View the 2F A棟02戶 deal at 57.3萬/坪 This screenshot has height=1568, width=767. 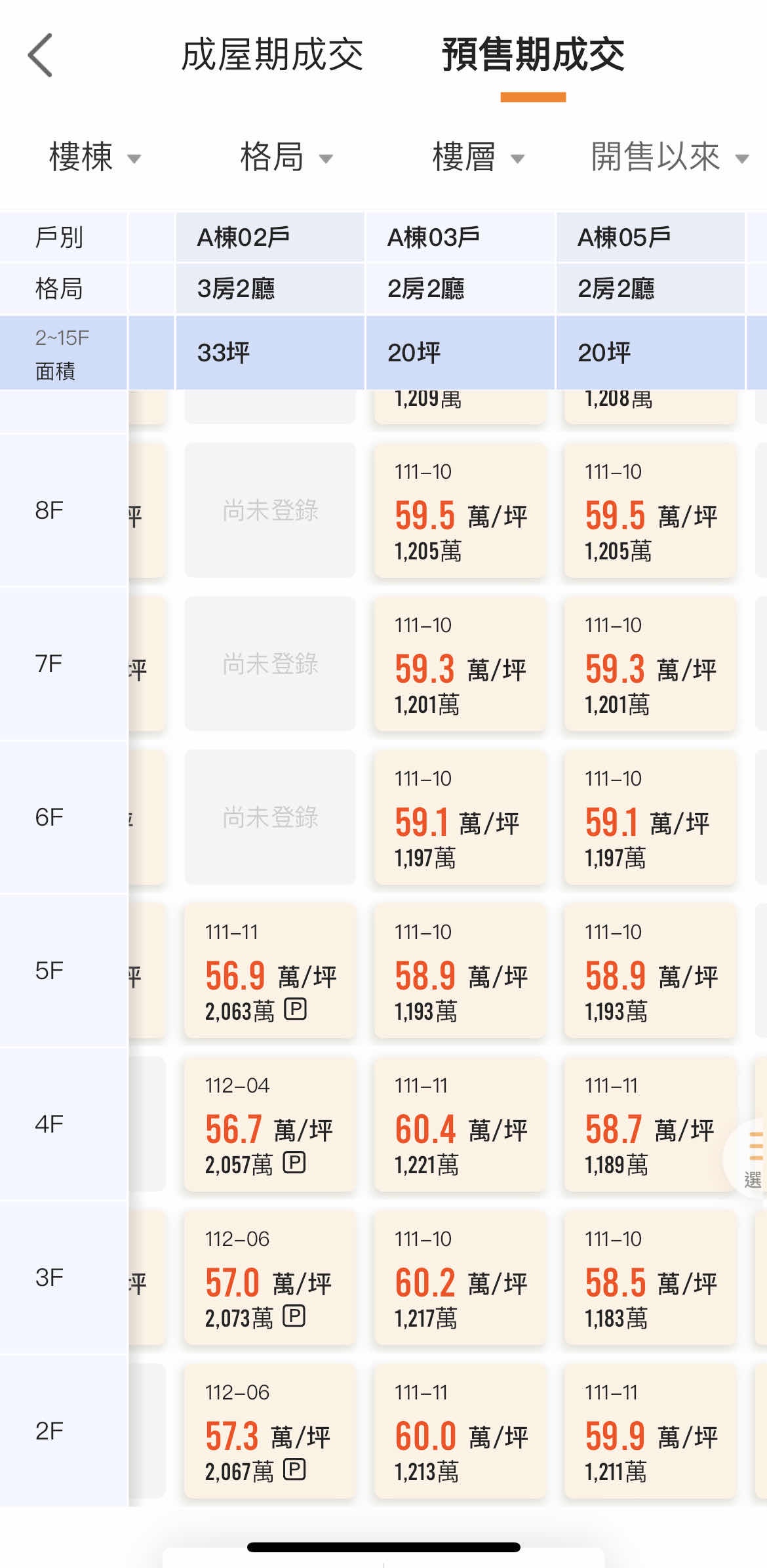[x=270, y=1431]
